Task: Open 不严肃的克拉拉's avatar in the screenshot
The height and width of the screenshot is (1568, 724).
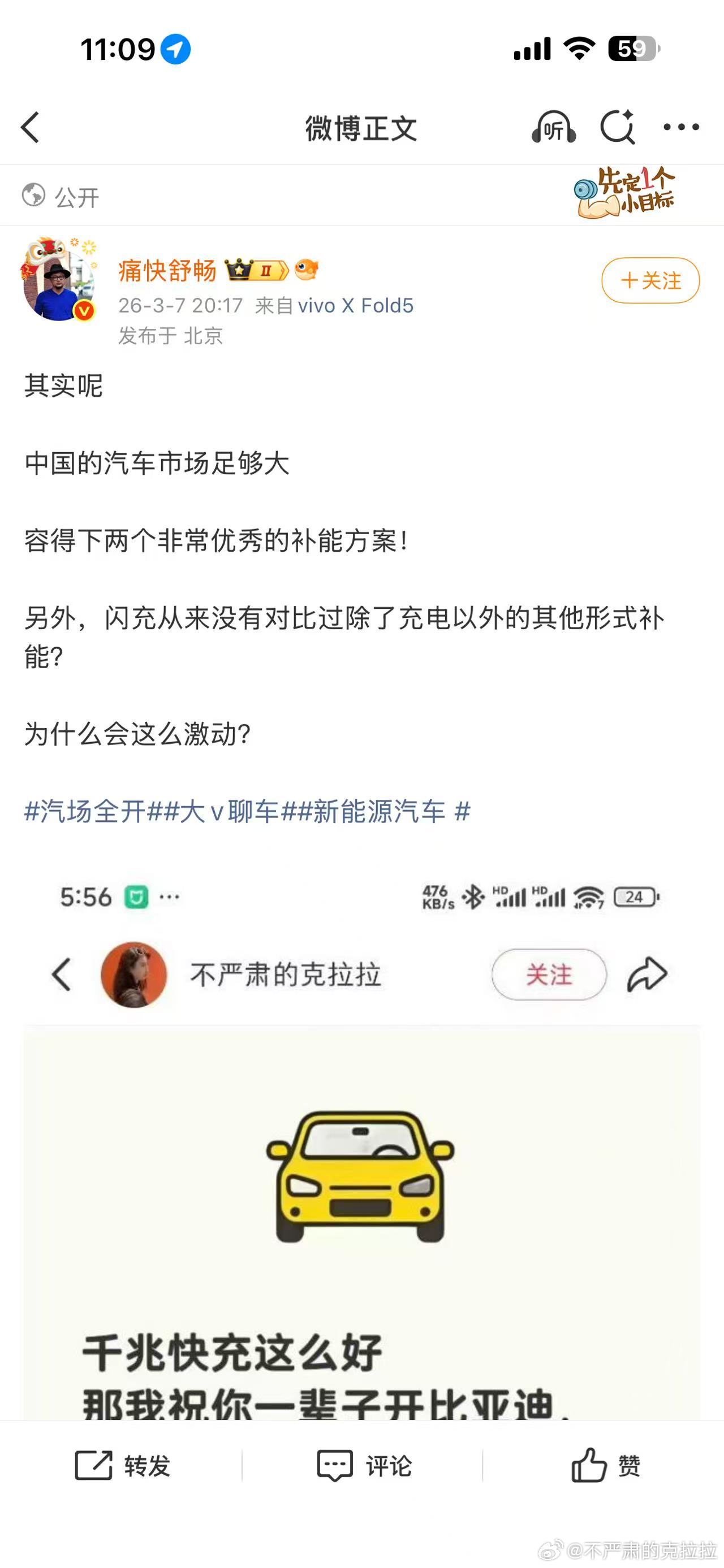Action: (x=135, y=973)
